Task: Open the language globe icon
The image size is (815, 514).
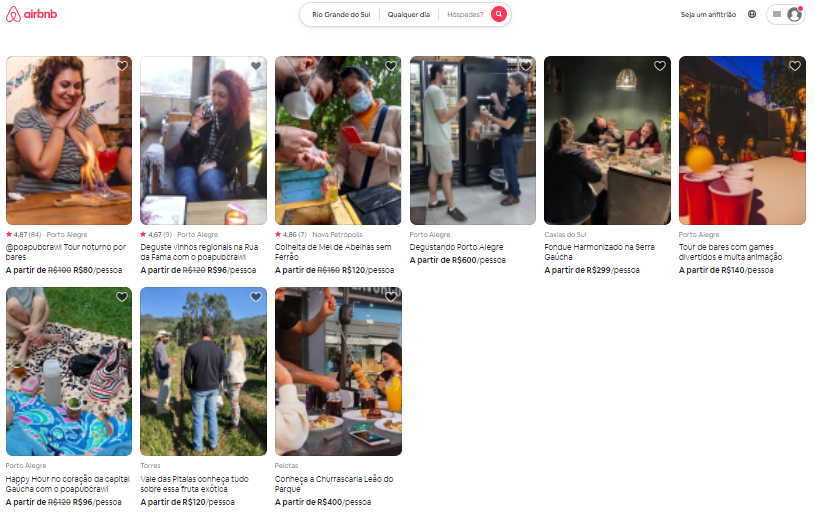Action: point(752,15)
